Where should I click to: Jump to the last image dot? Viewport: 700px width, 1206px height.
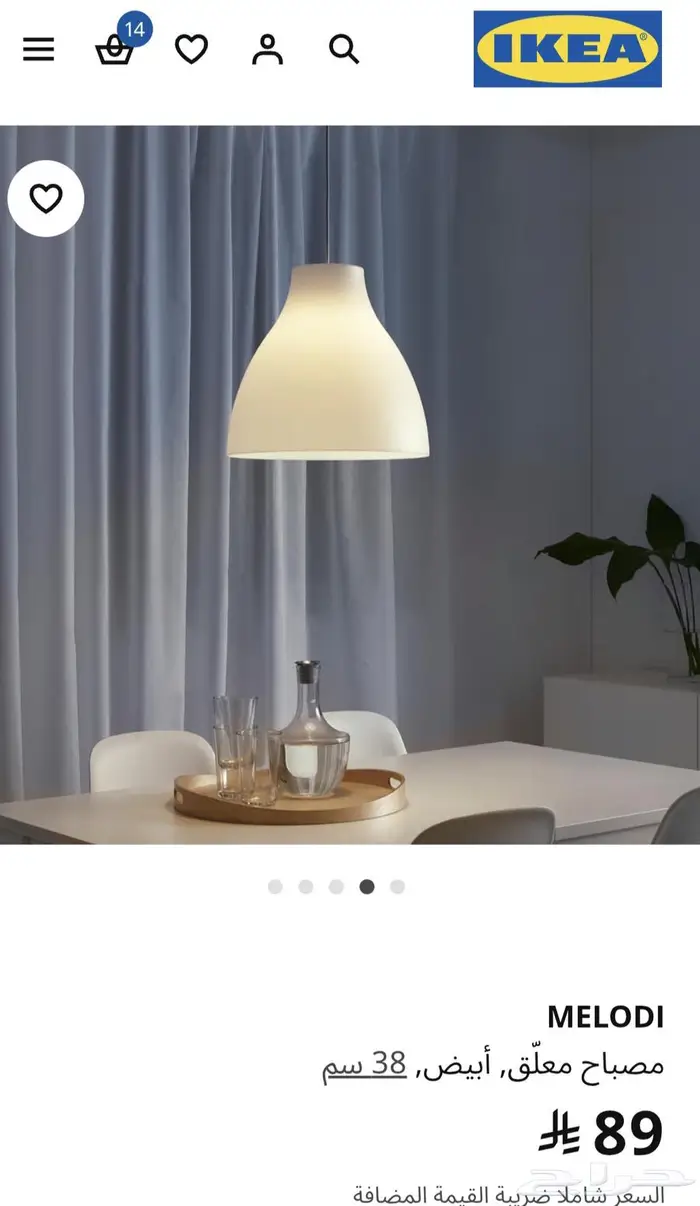click(397, 887)
